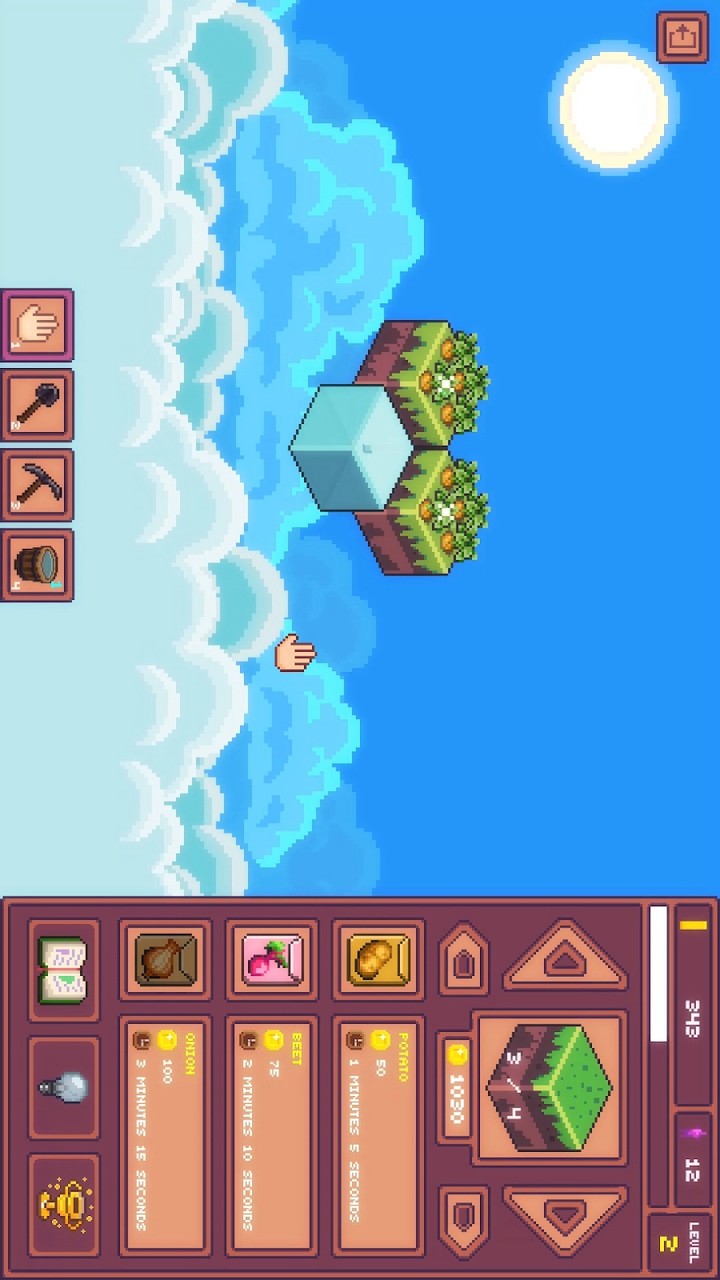Tap the small shield button beside the upper triangle arrow
The height and width of the screenshot is (1280, 720).
coord(463,960)
